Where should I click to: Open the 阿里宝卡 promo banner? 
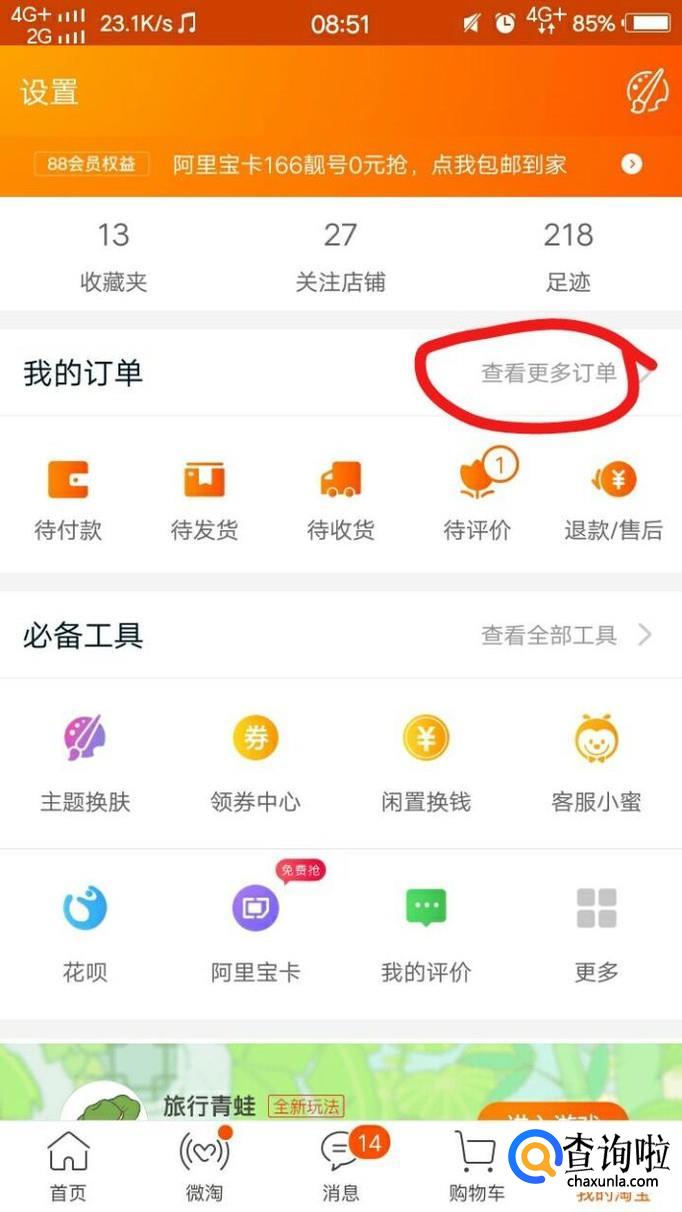(x=340, y=164)
